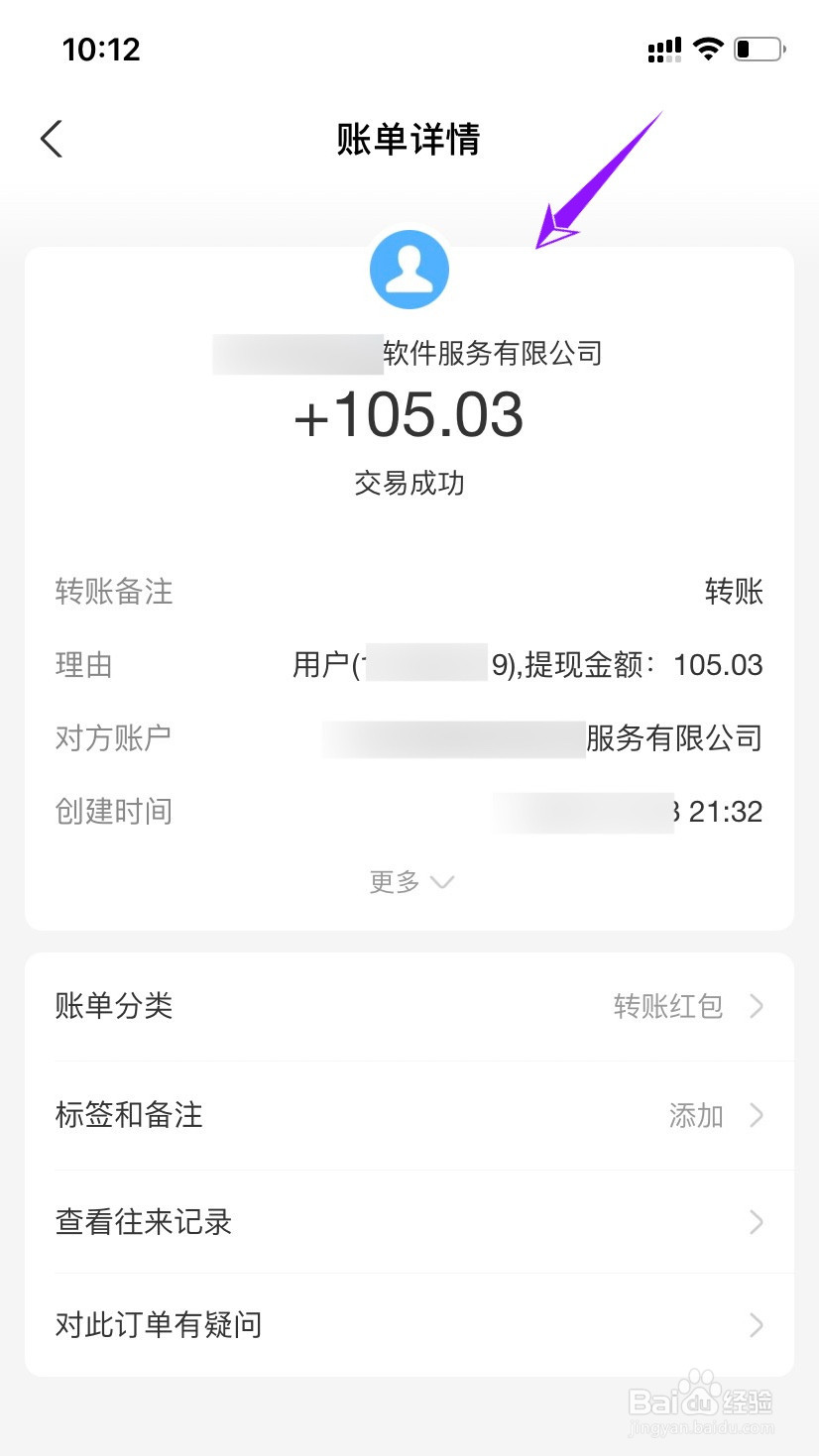Screen dimensions: 819x1456
Task: Select the 转账红包 category value
Action: click(668, 1007)
